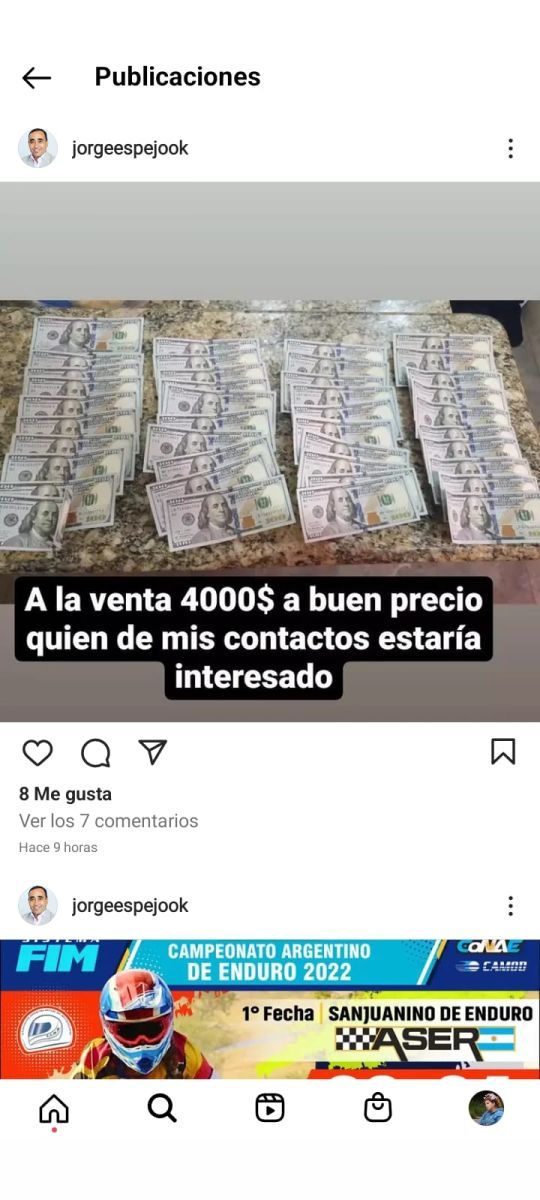Like the dollars sale post
Viewport: 540px width, 1200px height.
[x=37, y=753]
